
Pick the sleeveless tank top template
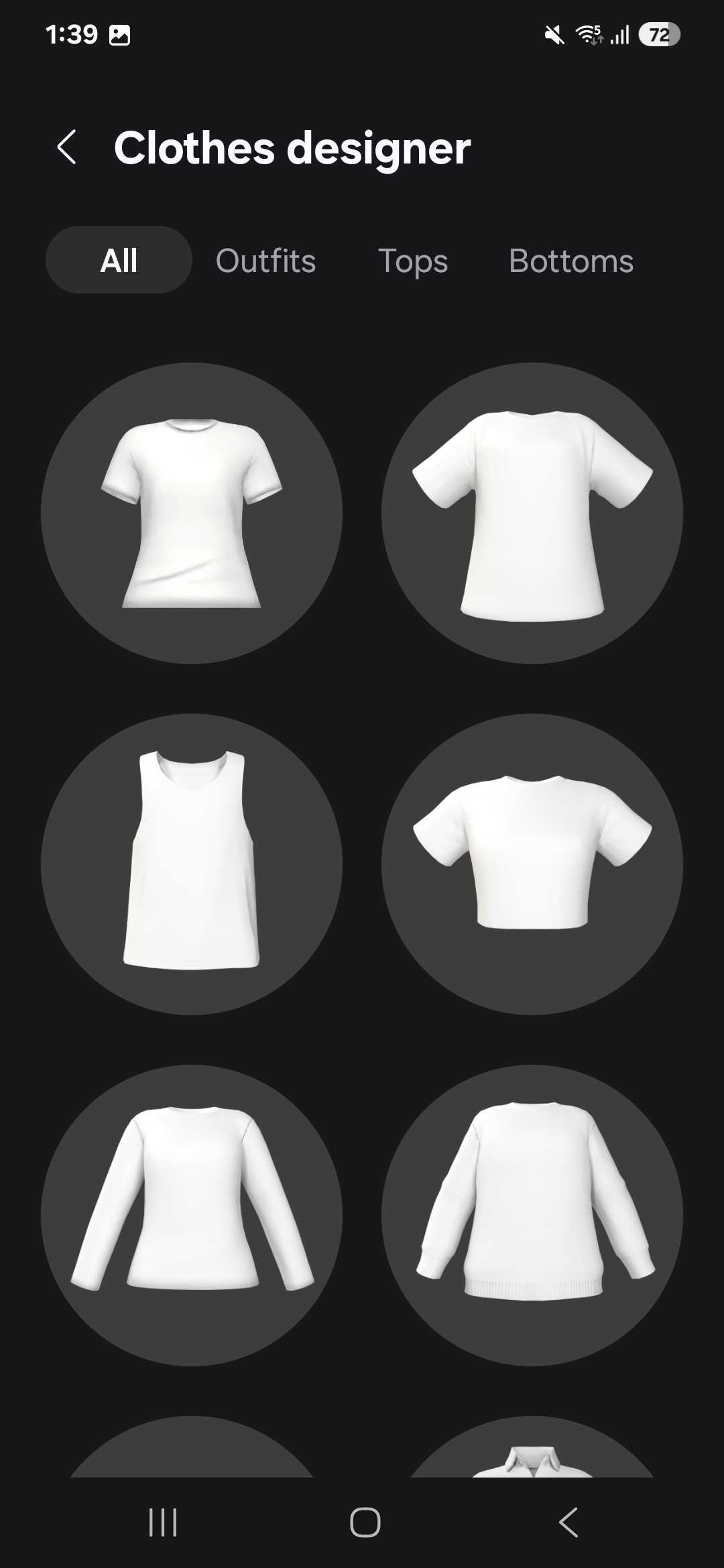click(192, 864)
